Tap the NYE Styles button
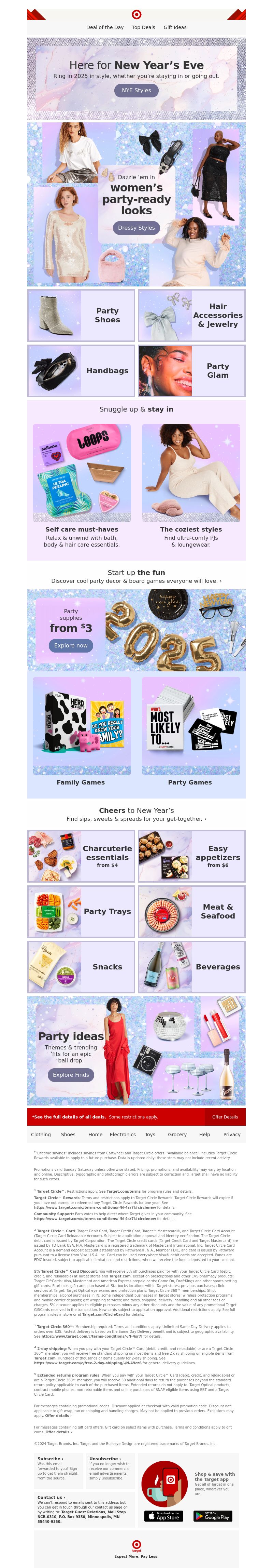The height and width of the screenshot is (1568, 273). pyautogui.click(x=136, y=90)
